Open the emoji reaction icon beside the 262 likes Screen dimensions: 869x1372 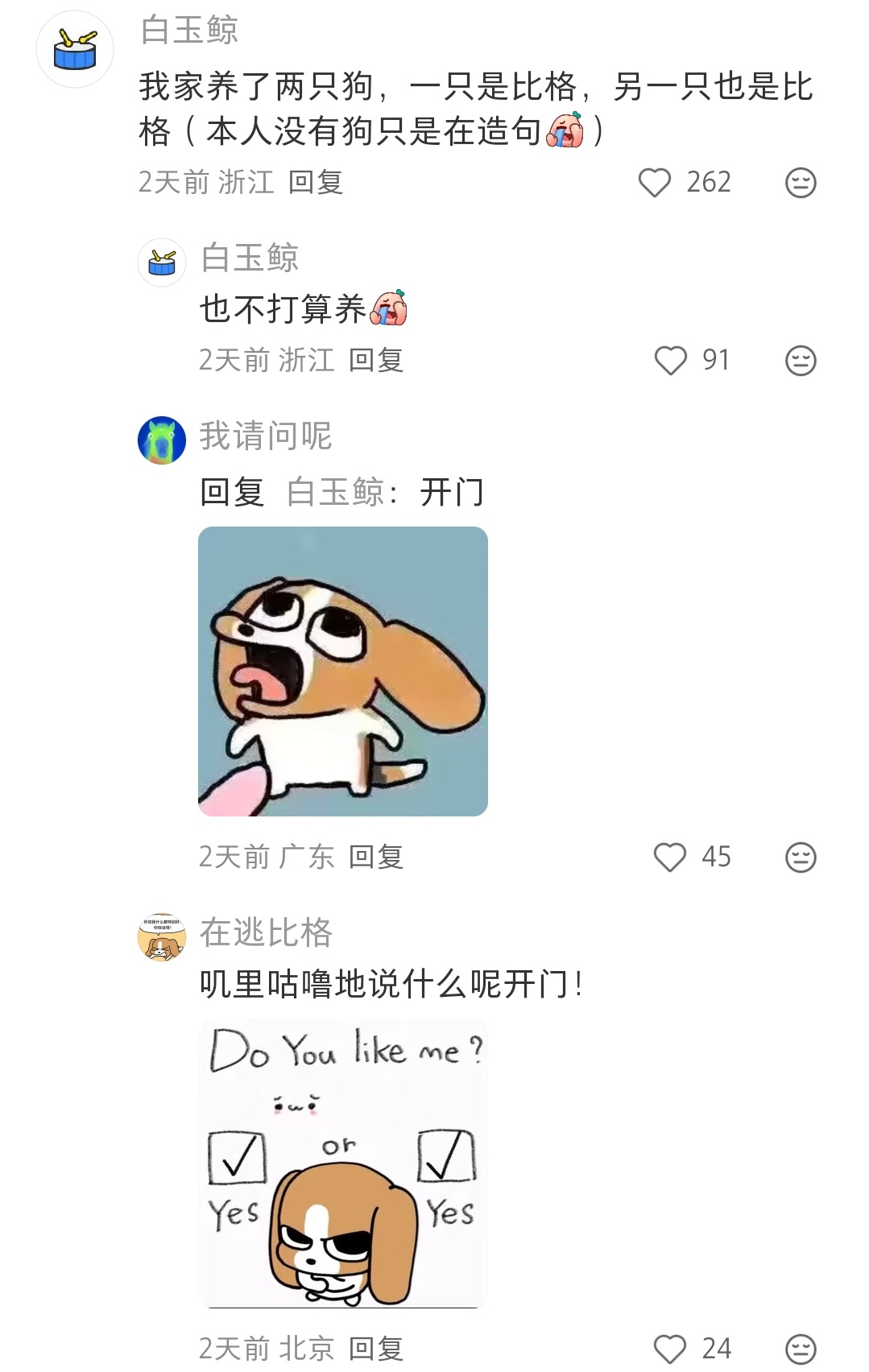coord(799,183)
